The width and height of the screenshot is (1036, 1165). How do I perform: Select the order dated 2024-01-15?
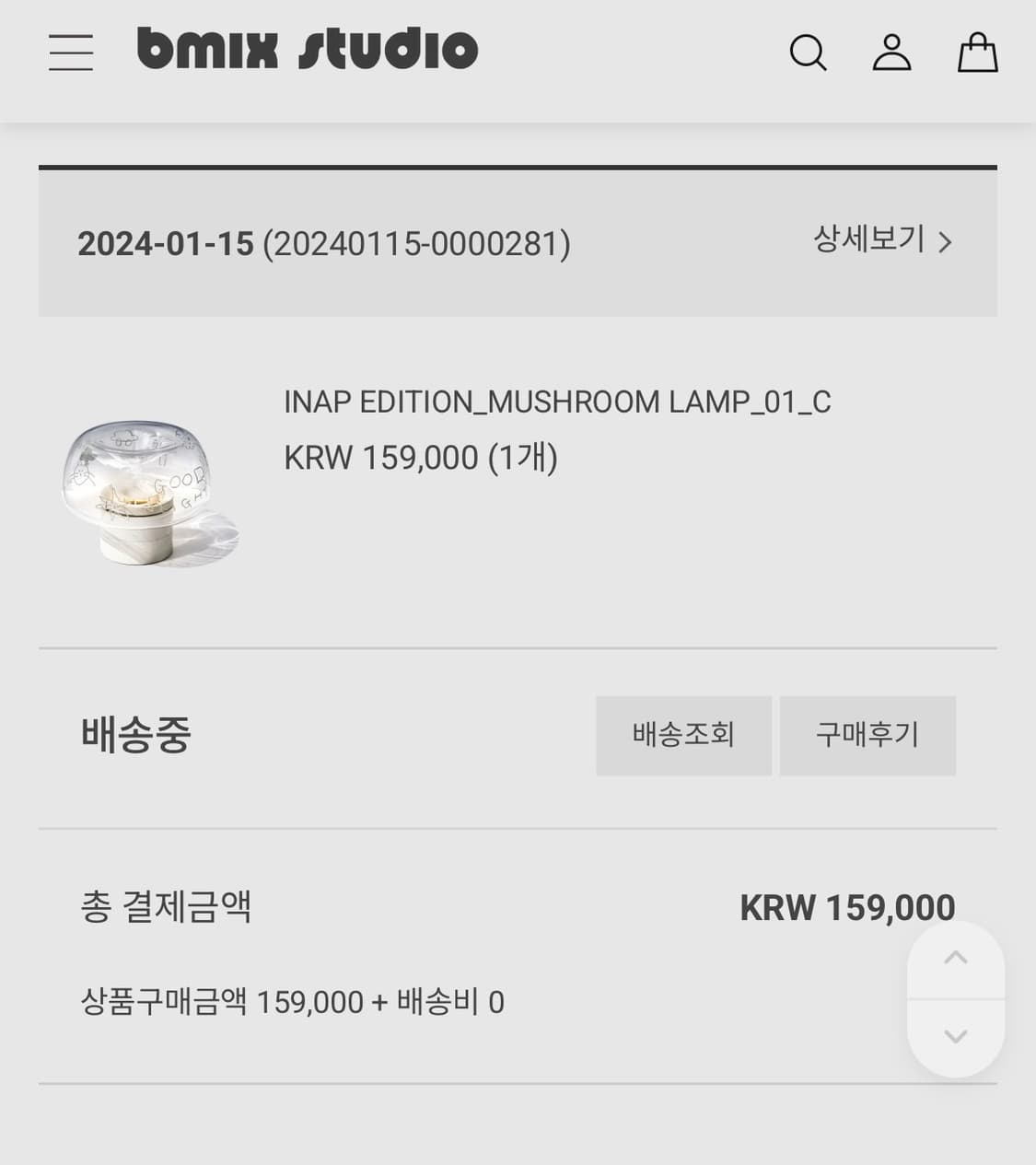click(x=165, y=243)
